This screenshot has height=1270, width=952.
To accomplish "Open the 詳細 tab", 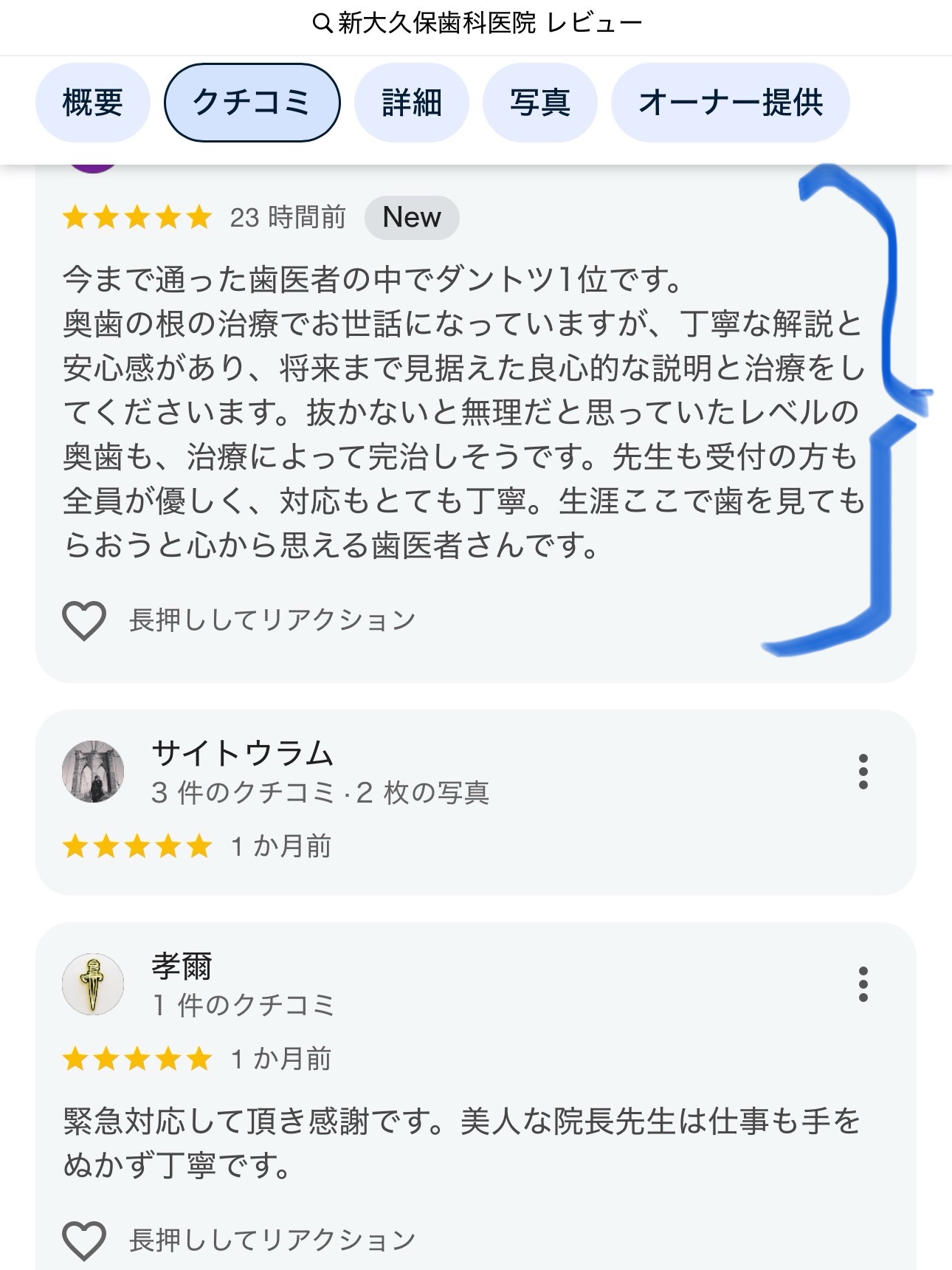I will click(411, 103).
